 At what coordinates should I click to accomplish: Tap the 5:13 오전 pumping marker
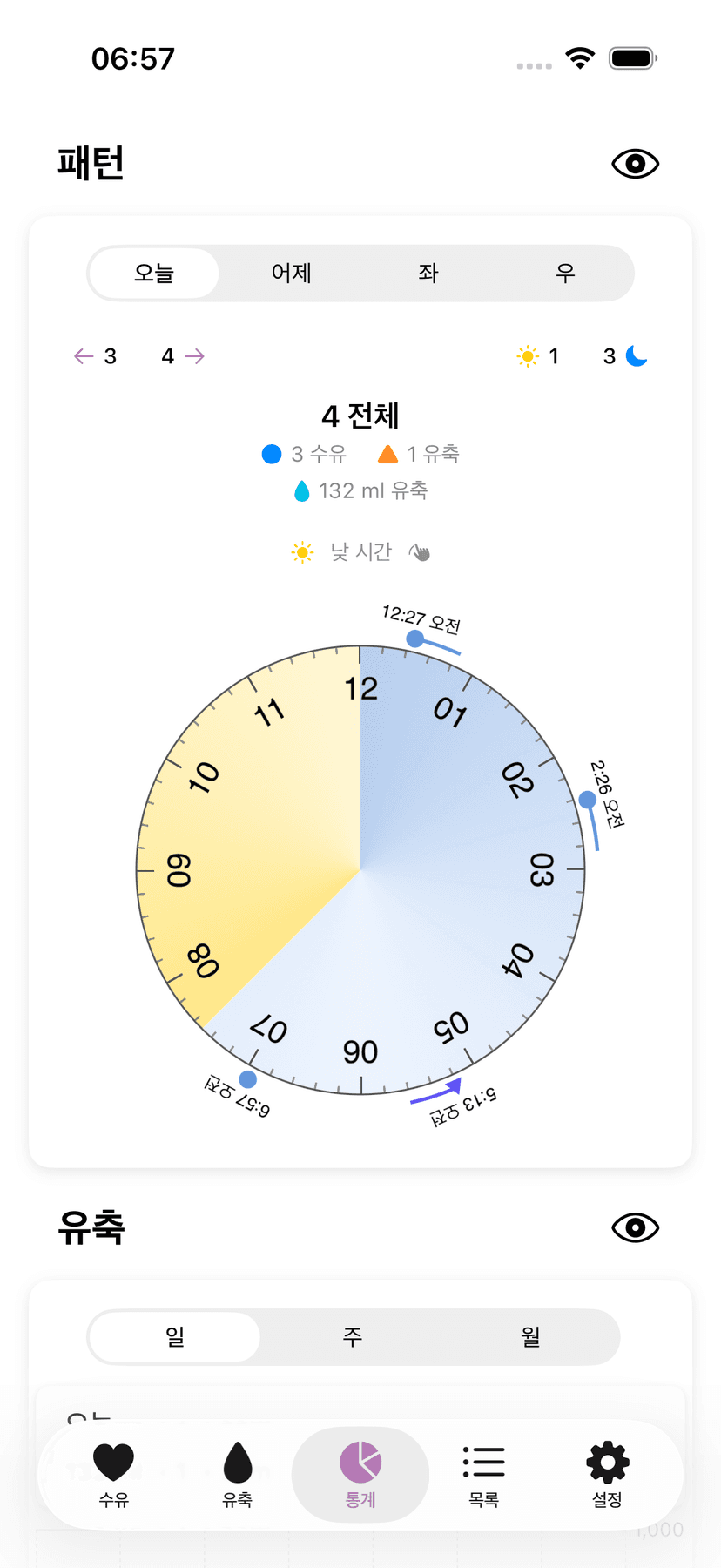pyautogui.click(x=453, y=1086)
